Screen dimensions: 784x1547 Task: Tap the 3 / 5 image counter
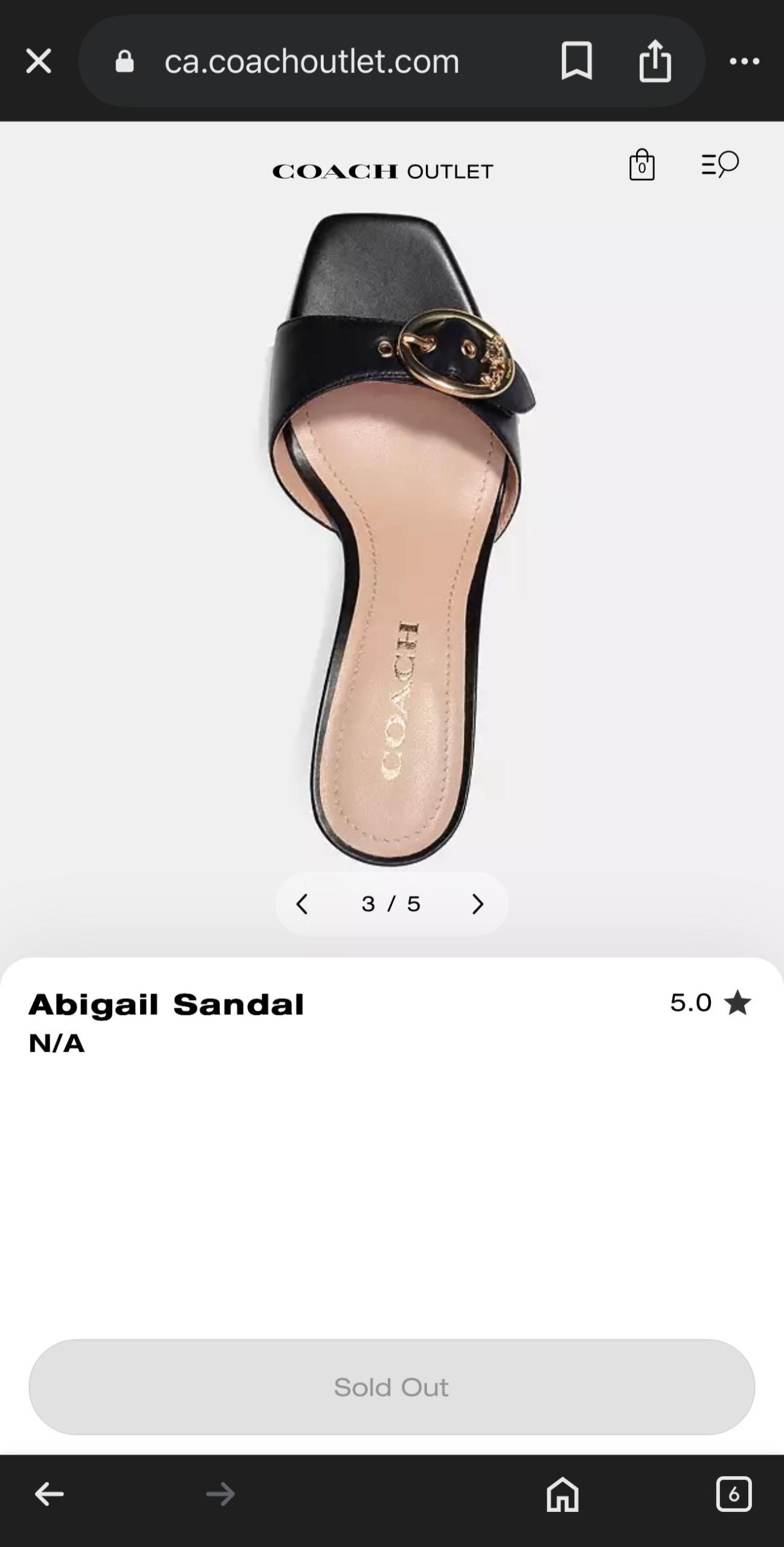391,903
